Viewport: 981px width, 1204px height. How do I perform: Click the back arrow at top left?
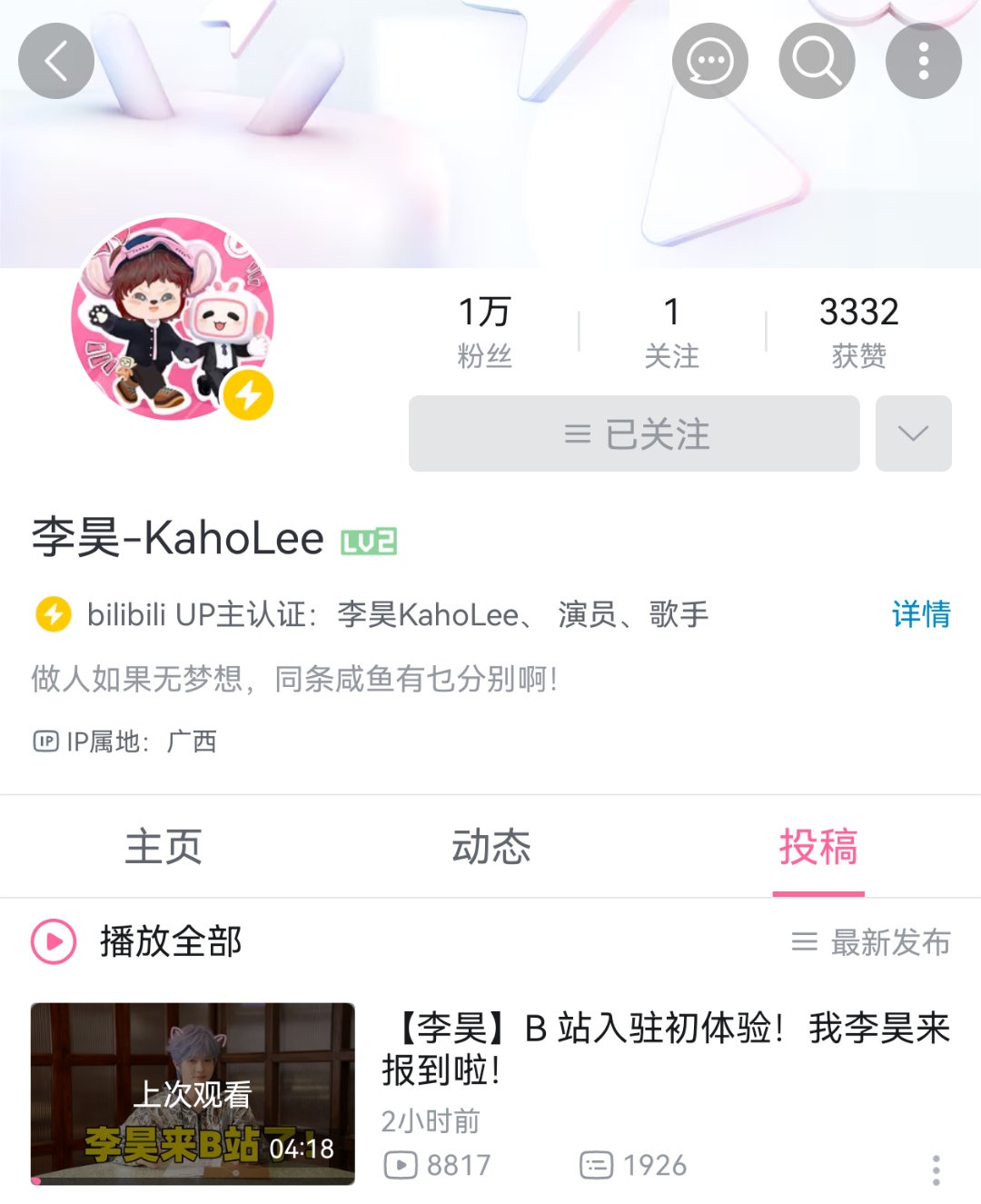click(56, 60)
